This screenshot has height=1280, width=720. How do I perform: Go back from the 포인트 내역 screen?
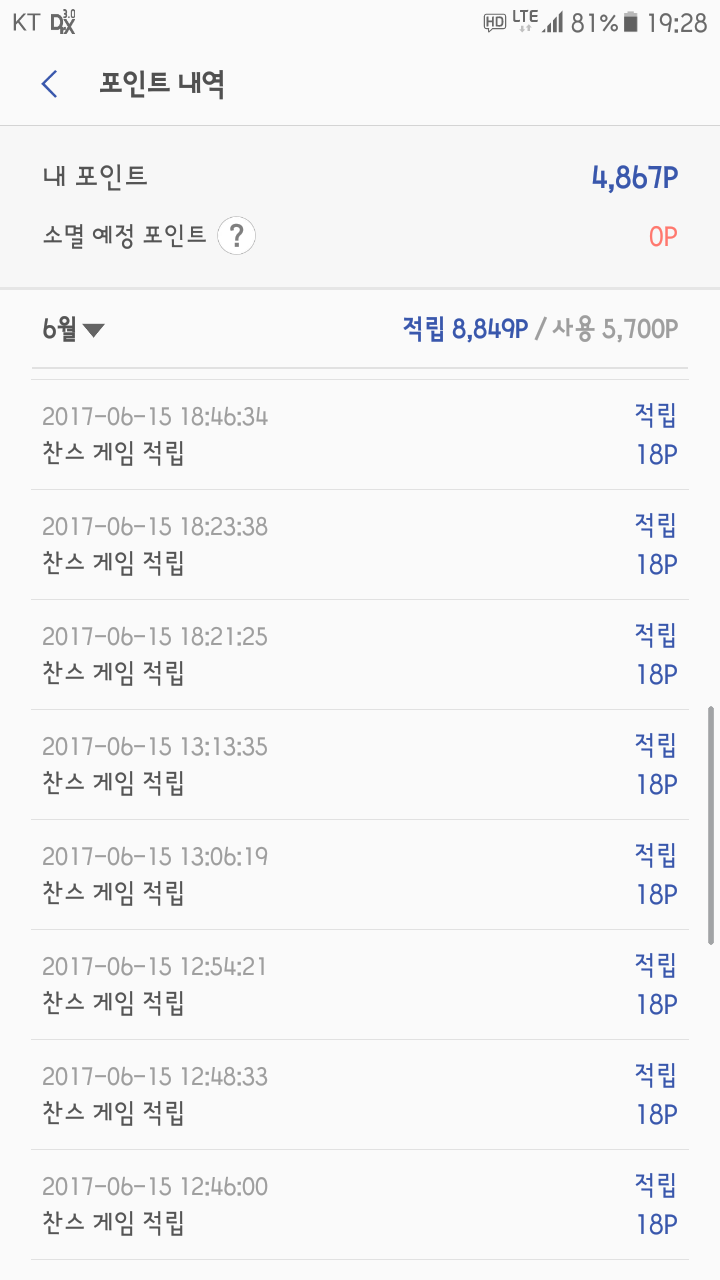(50, 84)
